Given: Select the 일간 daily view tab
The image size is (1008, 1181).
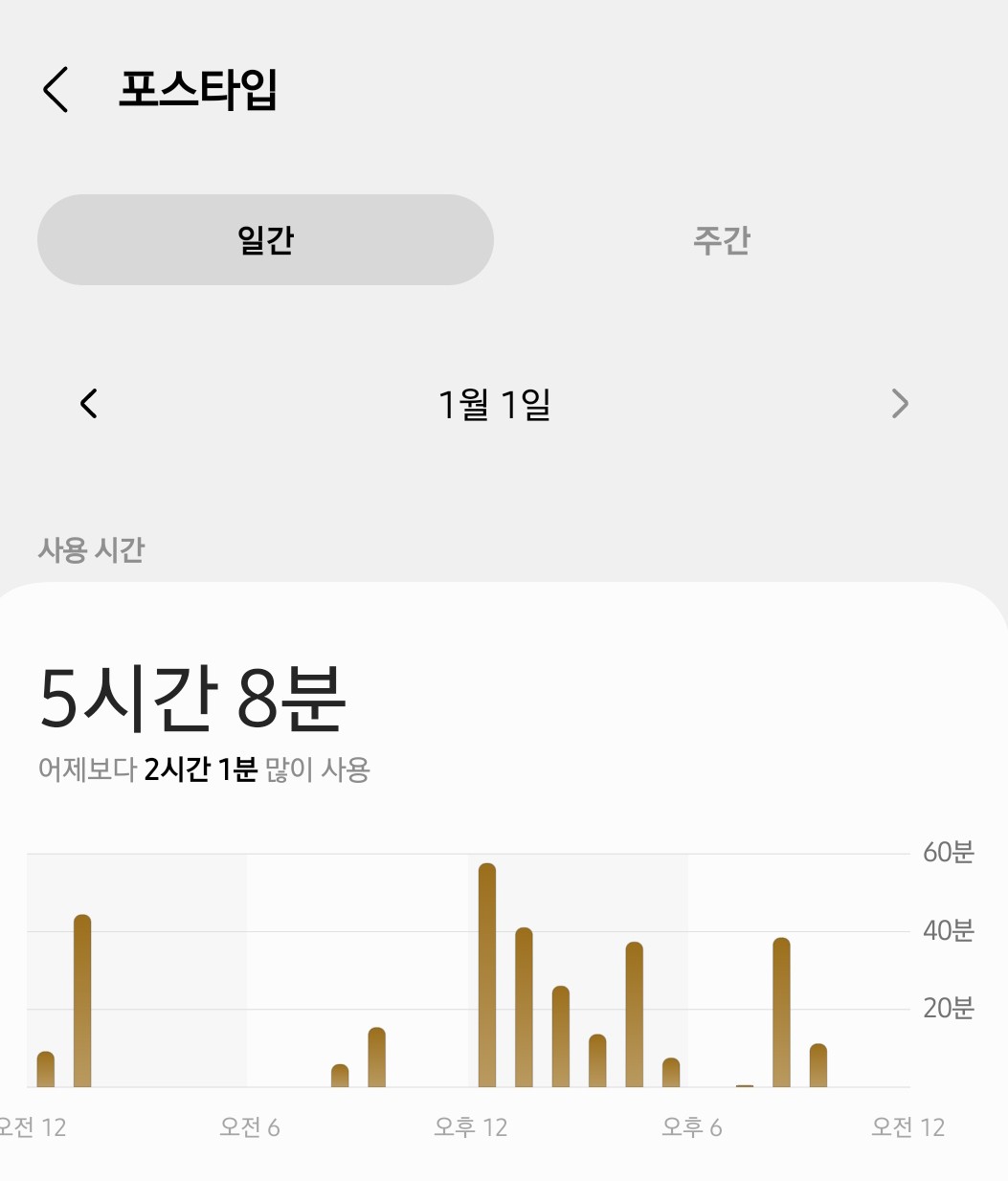Looking at the screenshot, I should (x=265, y=239).
